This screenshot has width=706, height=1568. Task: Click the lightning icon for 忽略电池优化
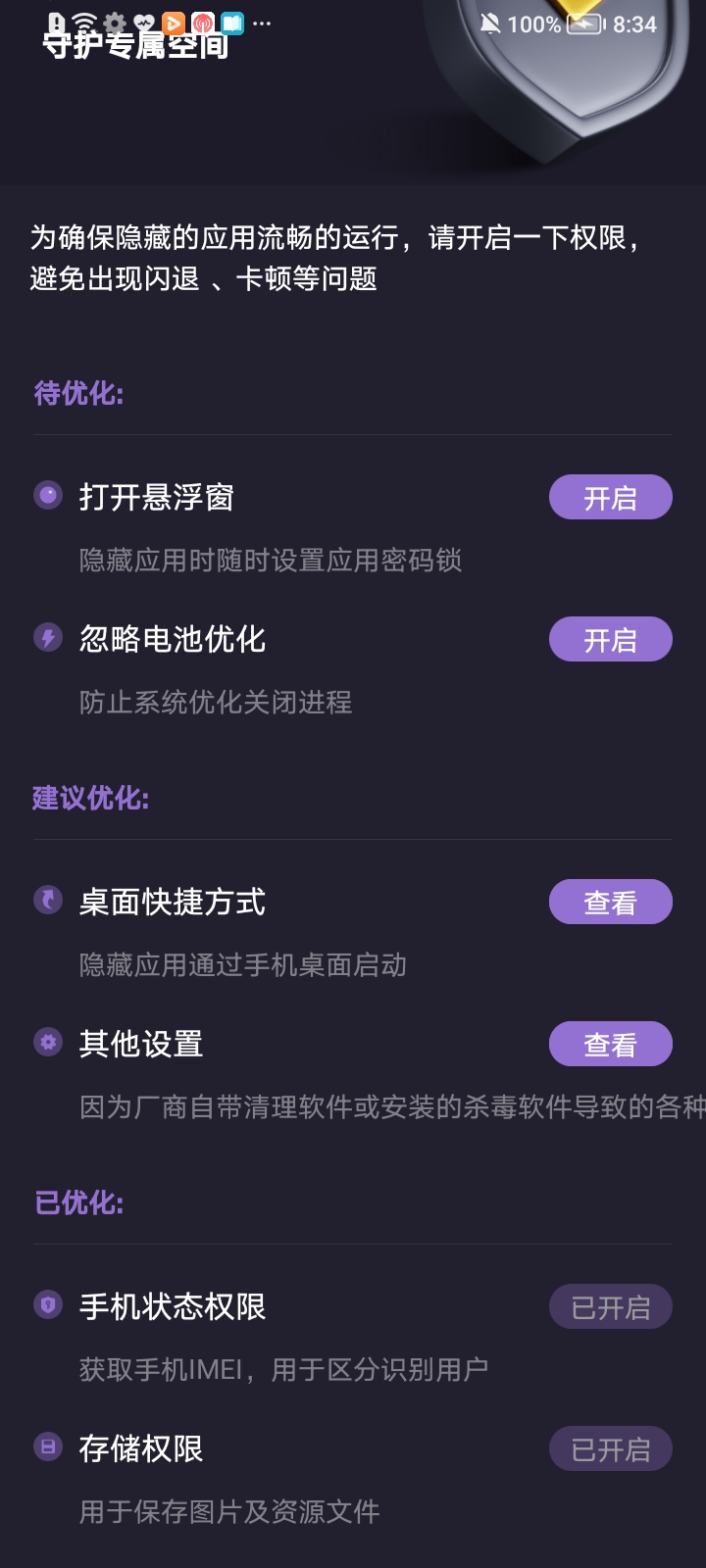click(x=45, y=640)
